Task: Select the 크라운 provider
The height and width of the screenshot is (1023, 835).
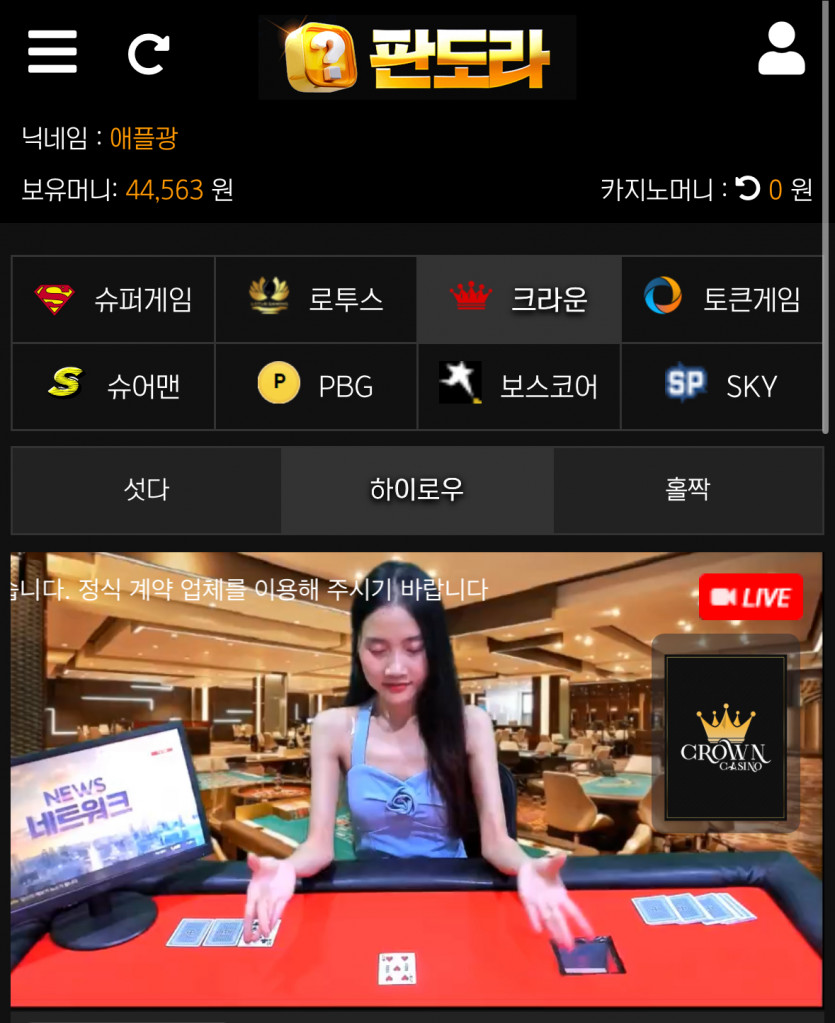Action: [519, 299]
